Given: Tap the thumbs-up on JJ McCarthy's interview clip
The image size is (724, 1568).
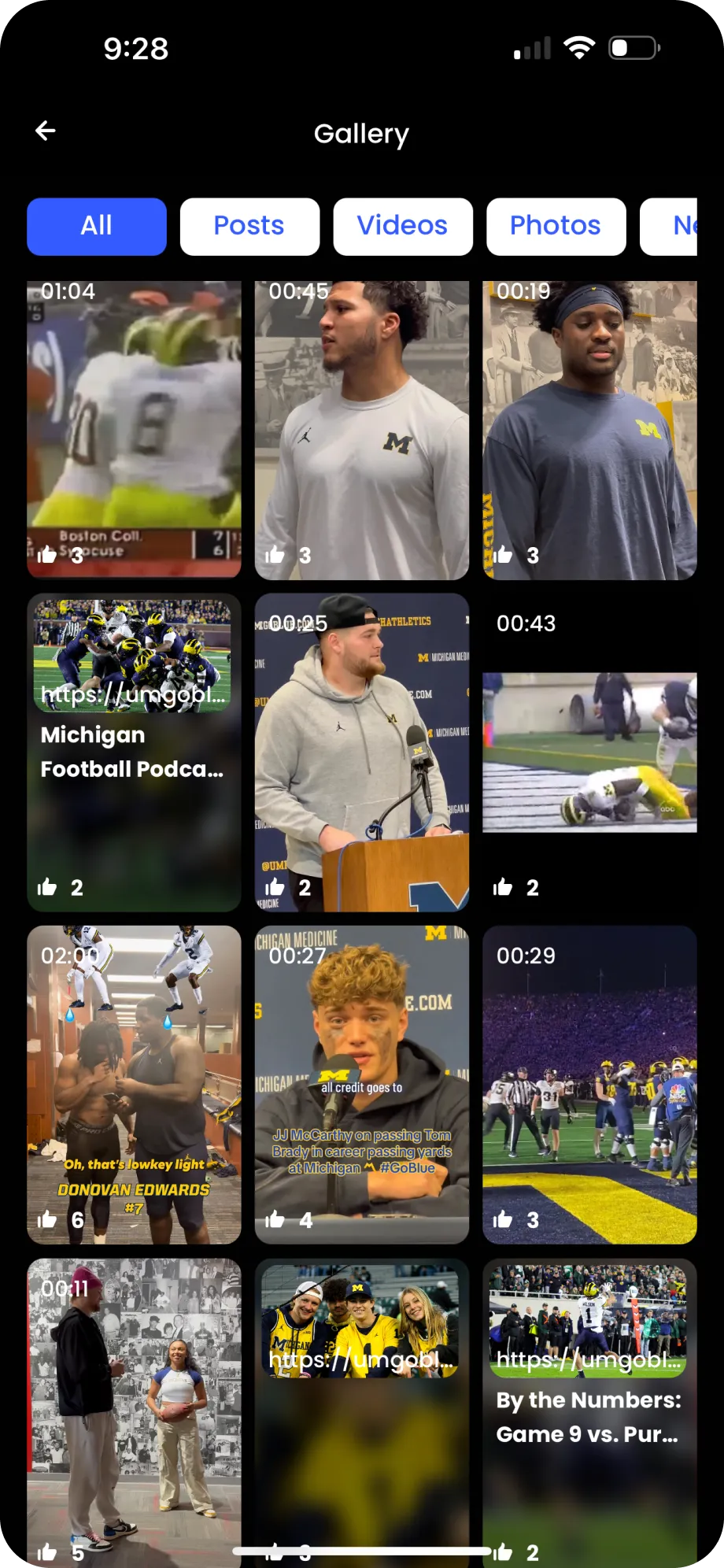Looking at the screenshot, I should pos(275,1219).
